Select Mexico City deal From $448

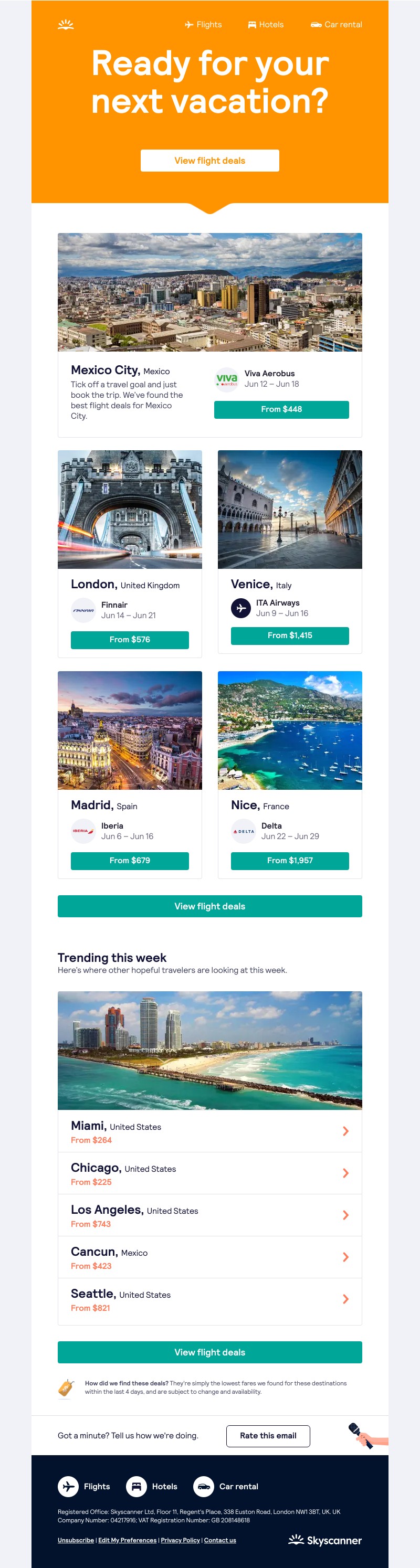click(x=281, y=409)
